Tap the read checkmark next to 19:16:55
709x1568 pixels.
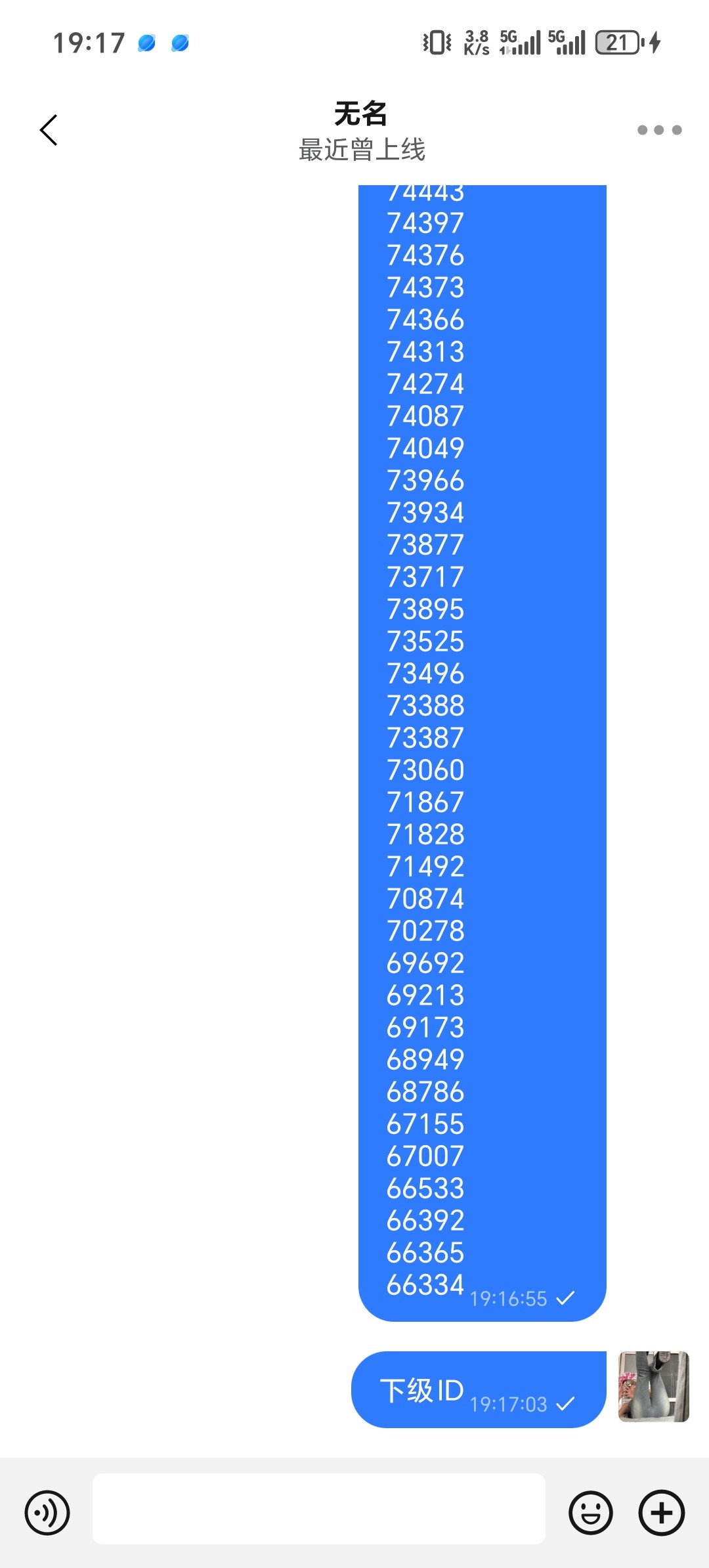(x=566, y=1297)
